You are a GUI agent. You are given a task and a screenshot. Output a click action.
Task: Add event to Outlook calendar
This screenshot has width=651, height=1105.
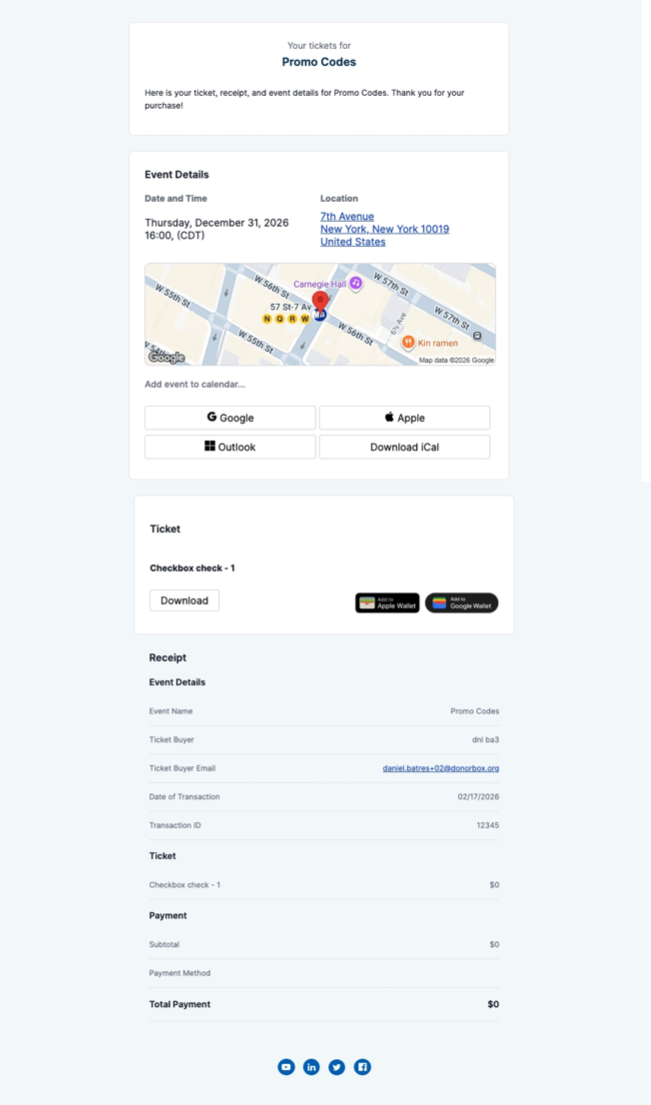[x=230, y=447]
